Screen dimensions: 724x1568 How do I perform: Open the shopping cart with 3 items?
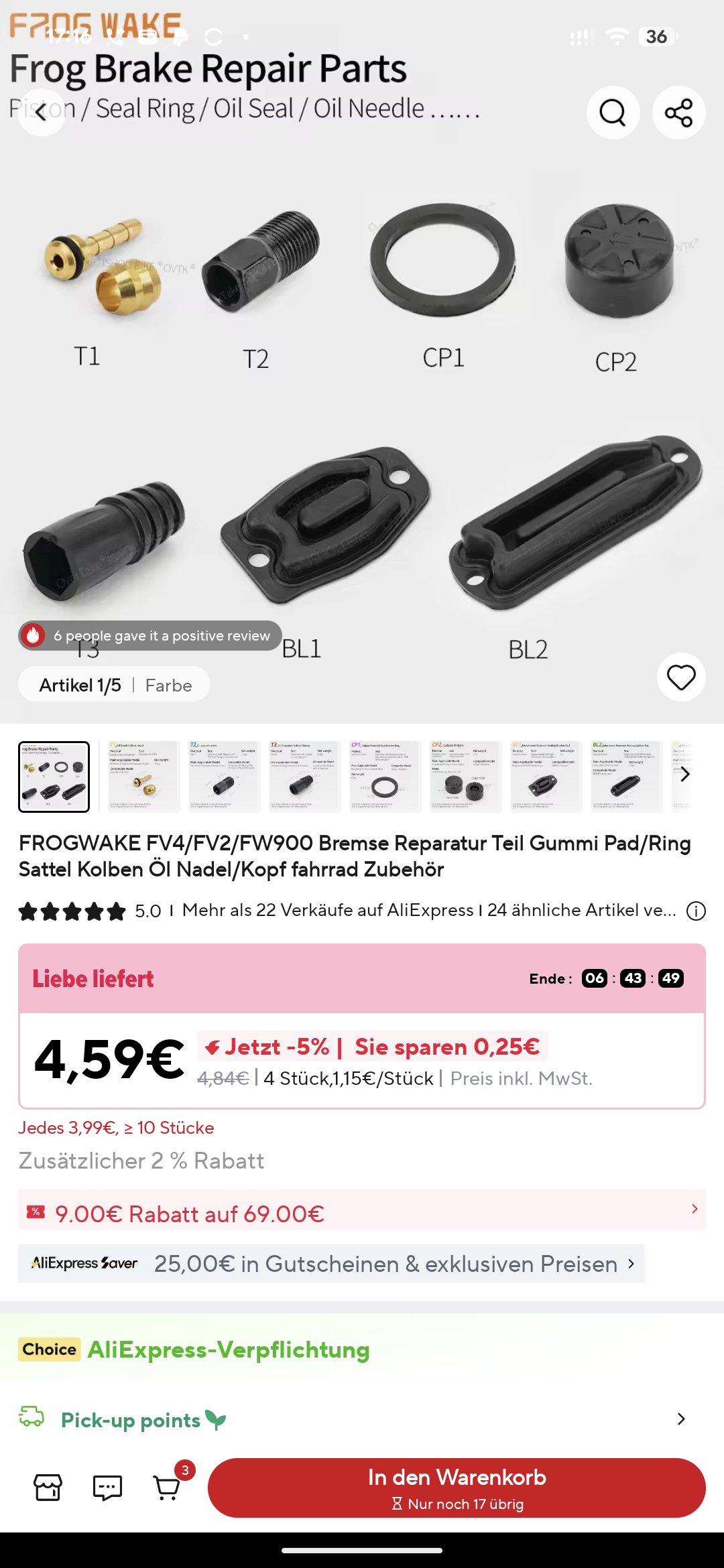click(168, 1488)
